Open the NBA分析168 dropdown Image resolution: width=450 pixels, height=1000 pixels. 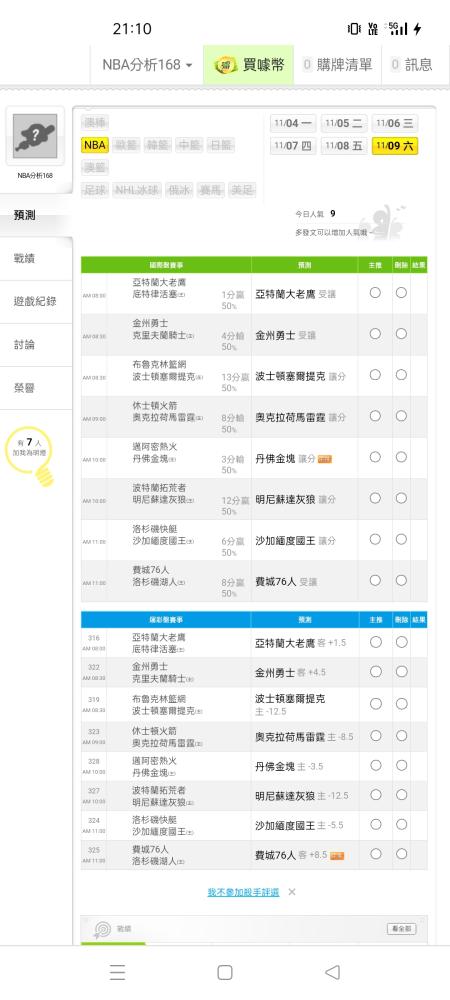pos(147,64)
